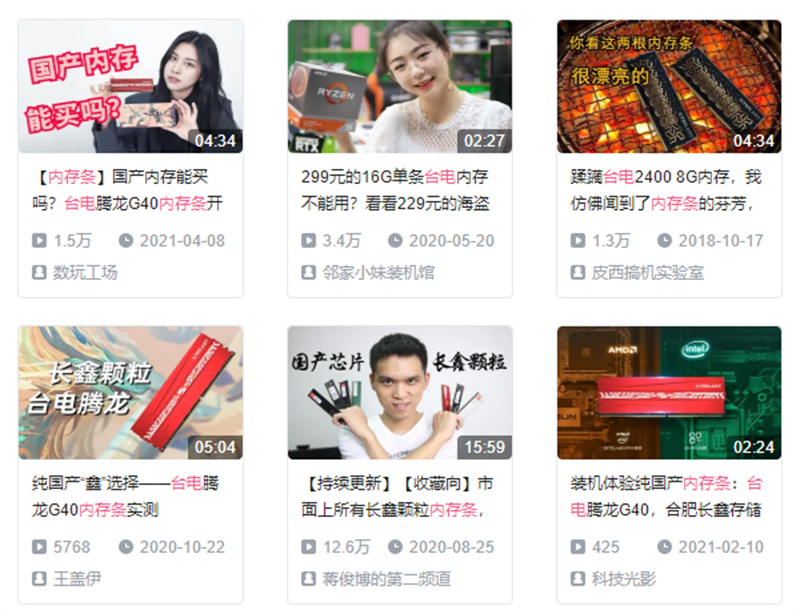Visit uploader 科技光影's channel
Image resolution: width=800 pixels, height=614 pixels.
tap(623, 578)
